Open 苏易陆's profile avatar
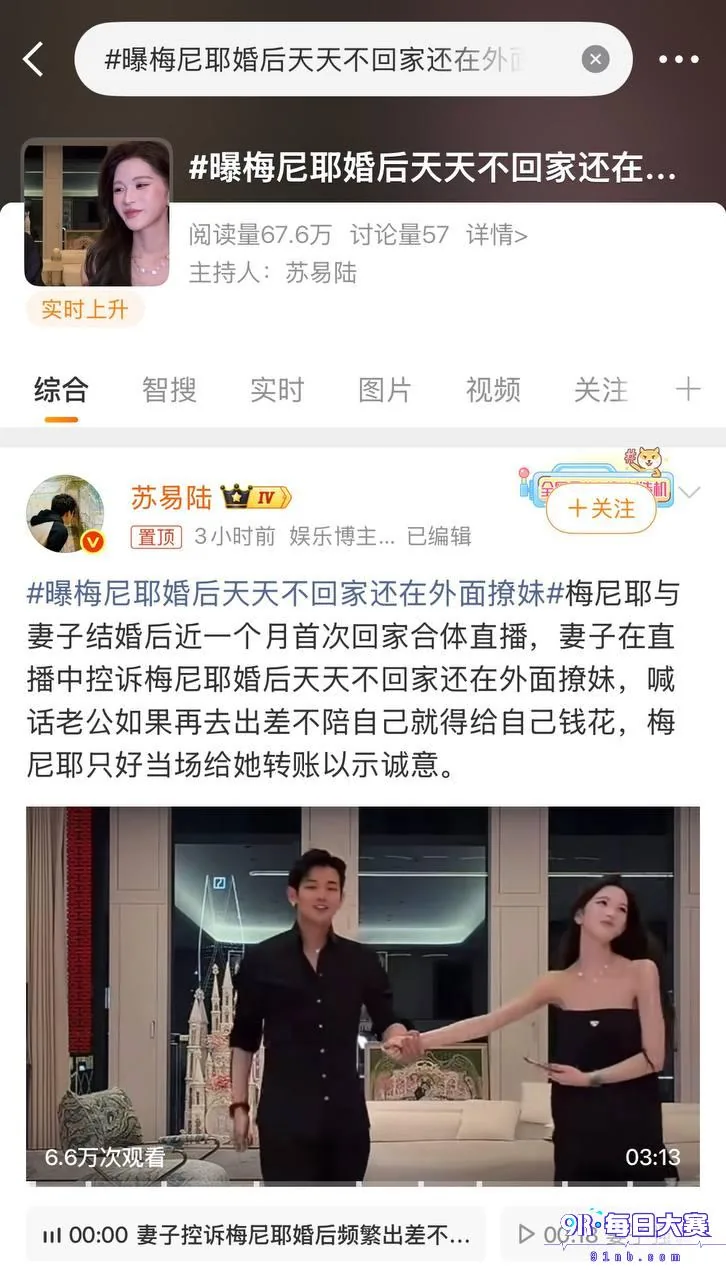The image size is (726, 1280). tap(65, 514)
